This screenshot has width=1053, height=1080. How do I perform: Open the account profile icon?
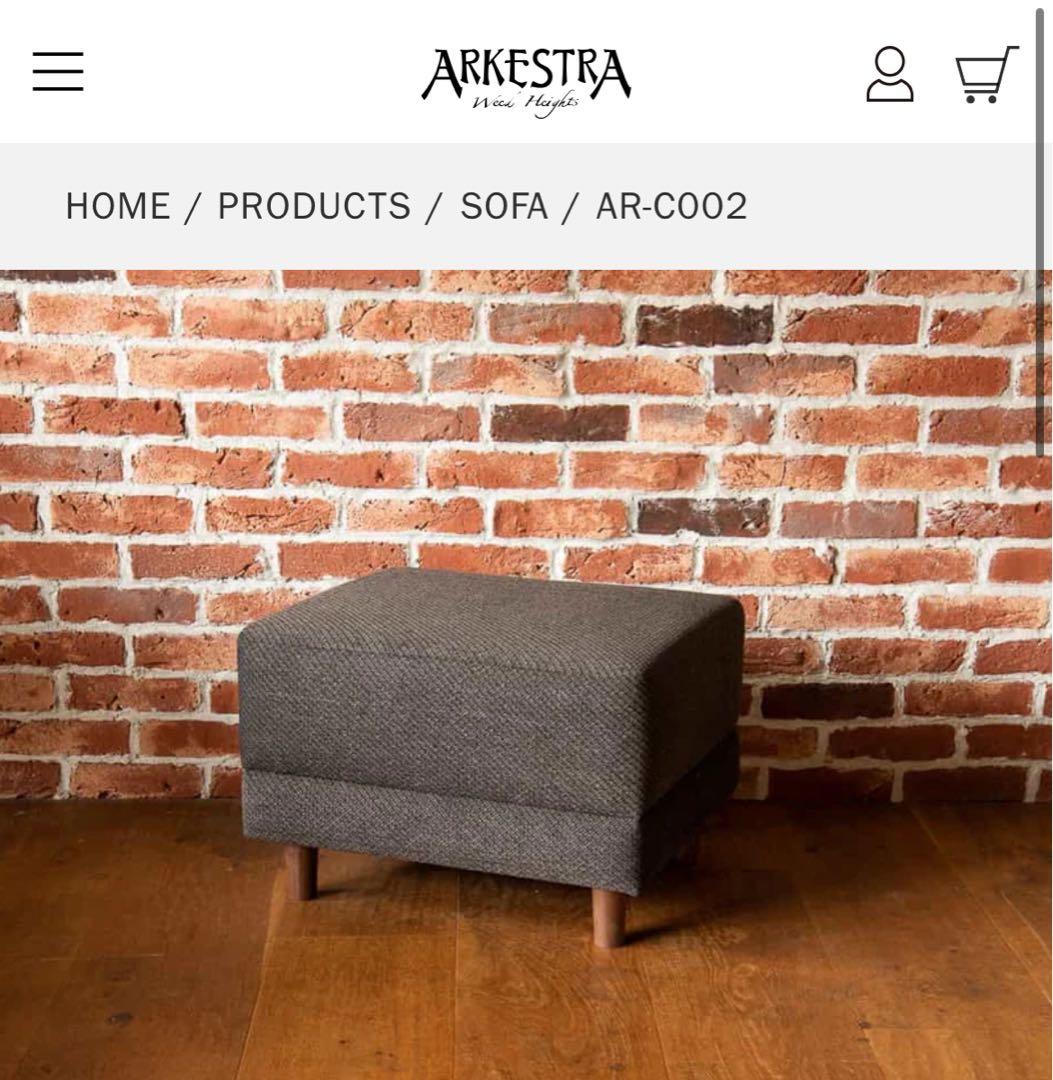click(889, 74)
